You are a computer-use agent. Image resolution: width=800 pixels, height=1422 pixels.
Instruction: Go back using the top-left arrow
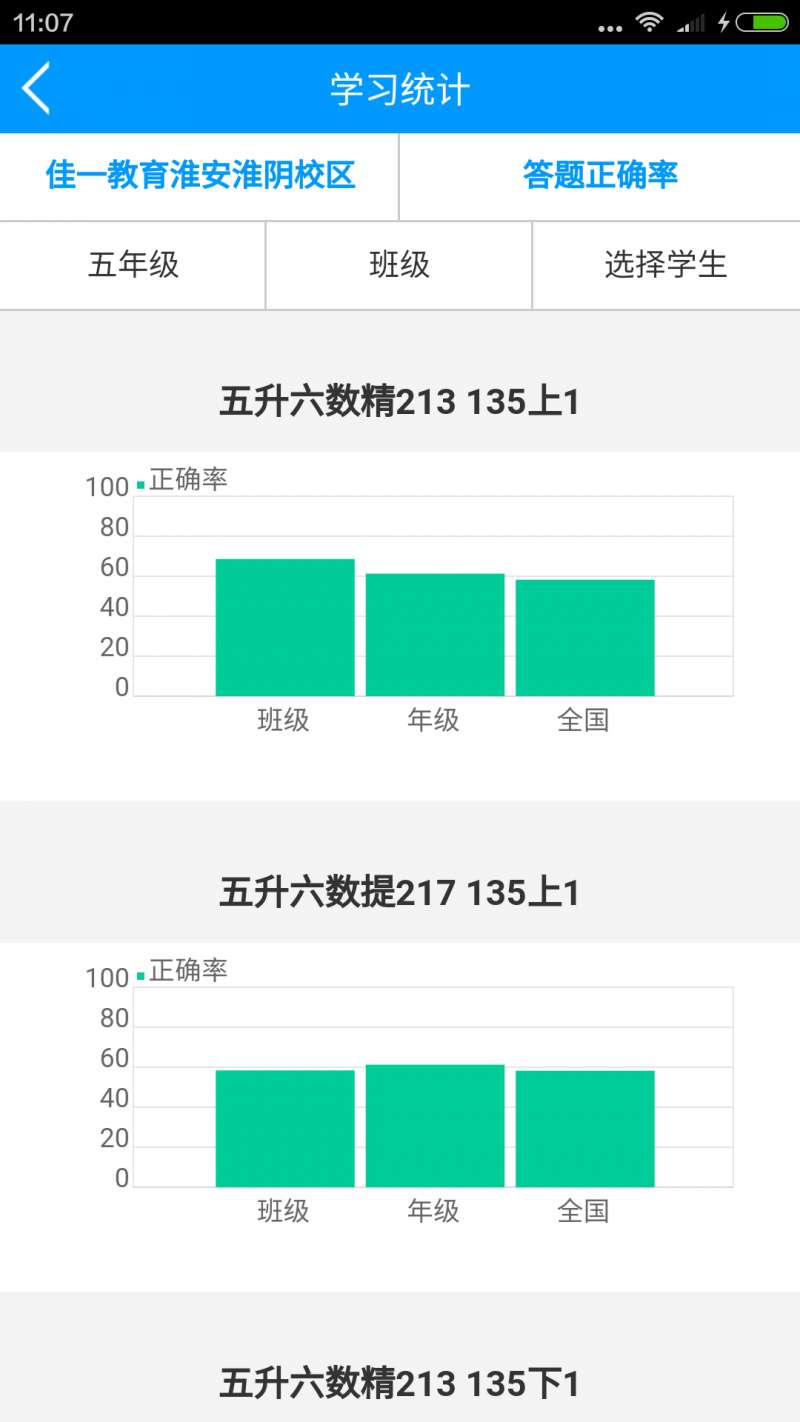pyautogui.click(x=36, y=89)
